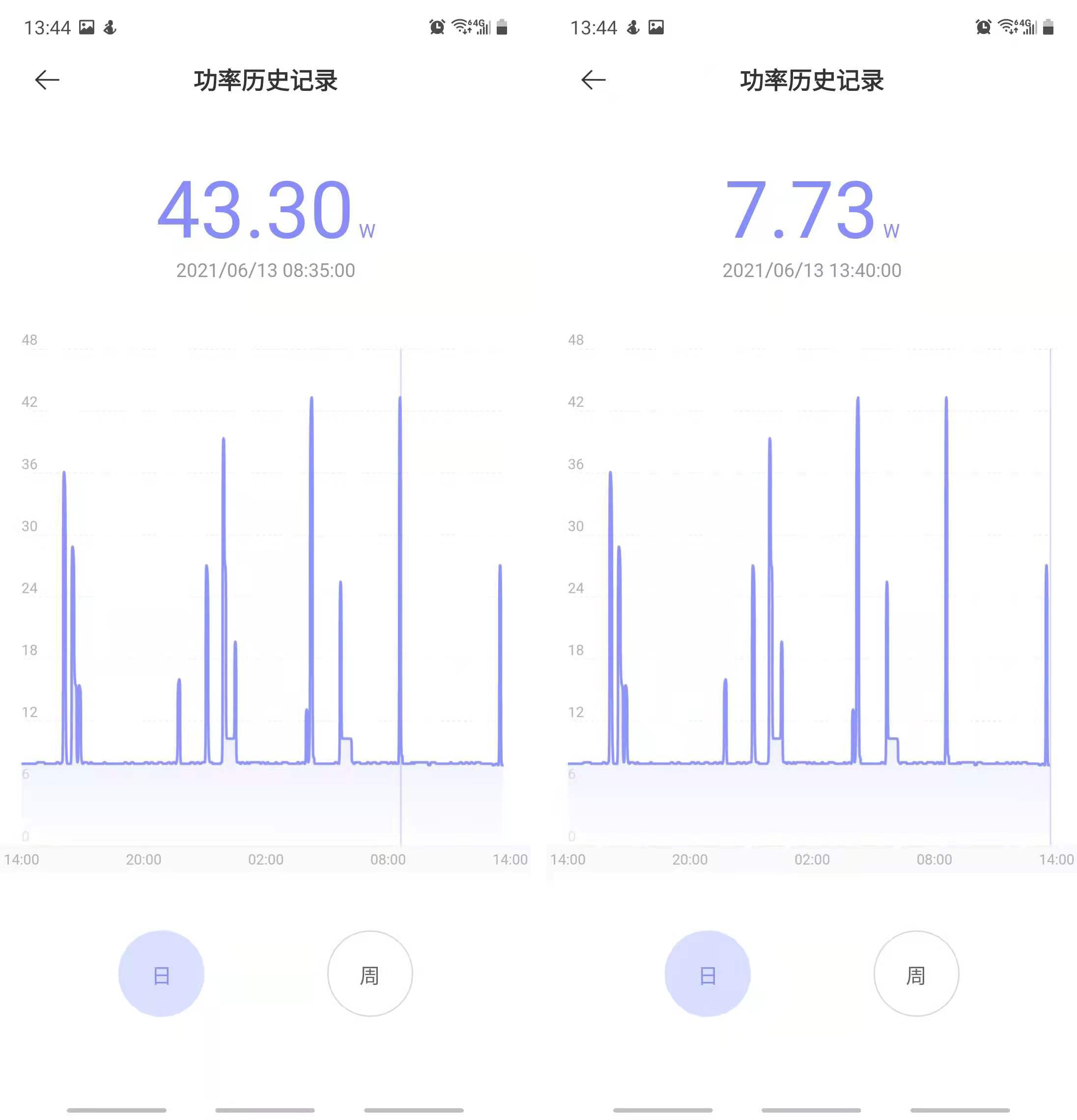Tap the 08:00 axis label on the right chart

pyautogui.click(x=935, y=859)
